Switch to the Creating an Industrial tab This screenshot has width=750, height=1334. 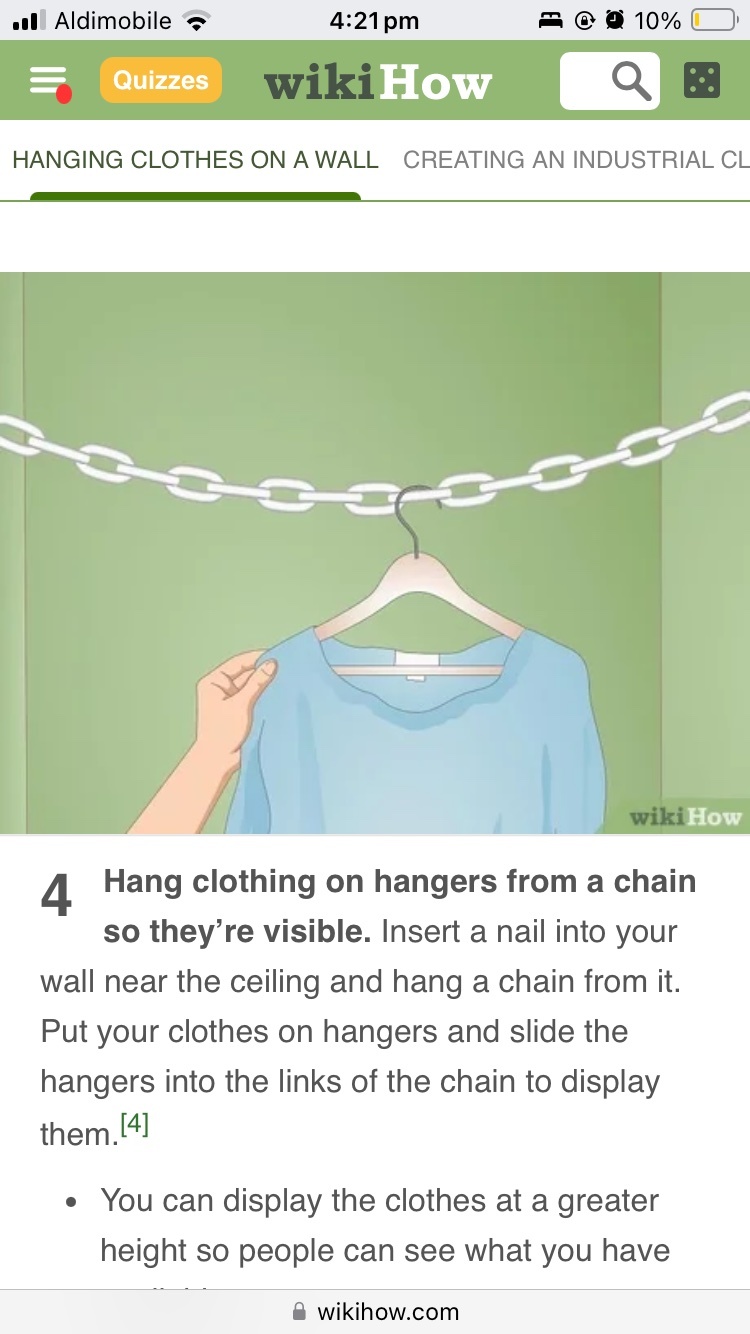pos(575,160)
